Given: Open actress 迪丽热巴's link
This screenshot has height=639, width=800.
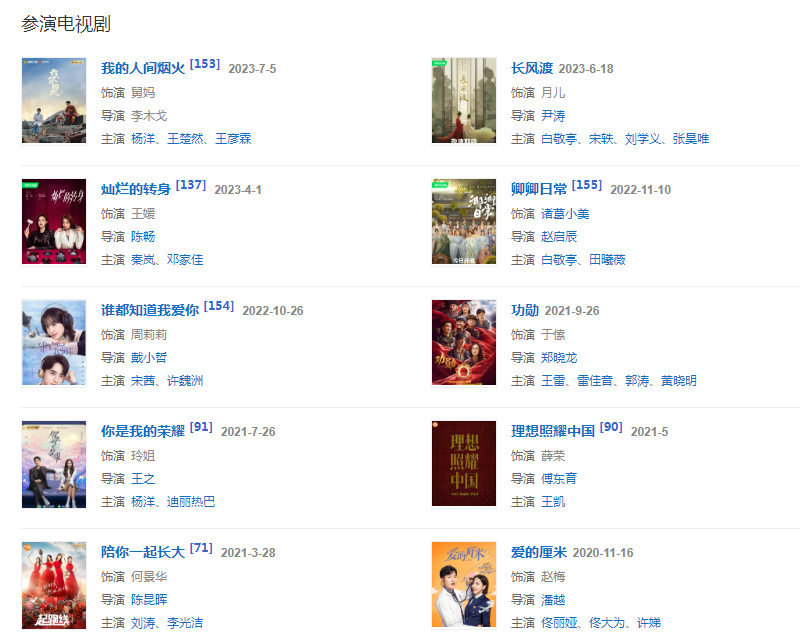Looking at the screenshot, I should [x=191, y=501].
